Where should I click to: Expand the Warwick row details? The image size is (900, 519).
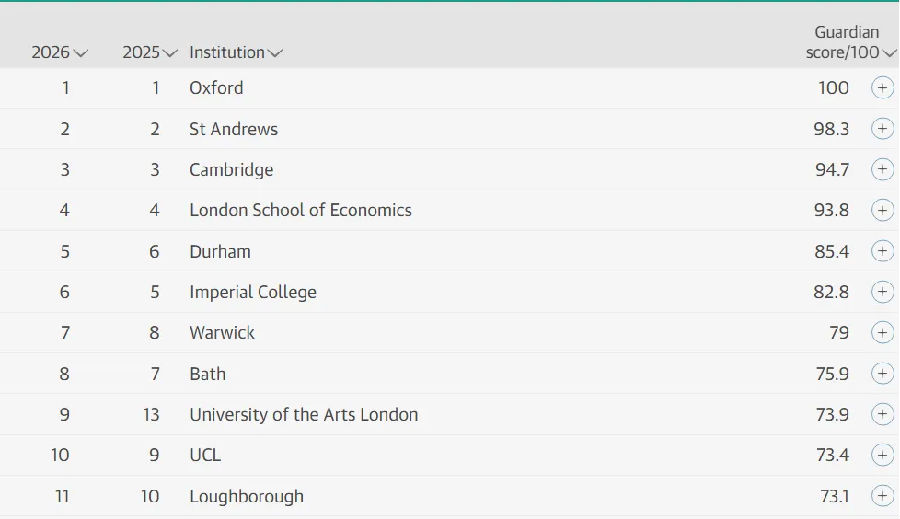[881, 332]
